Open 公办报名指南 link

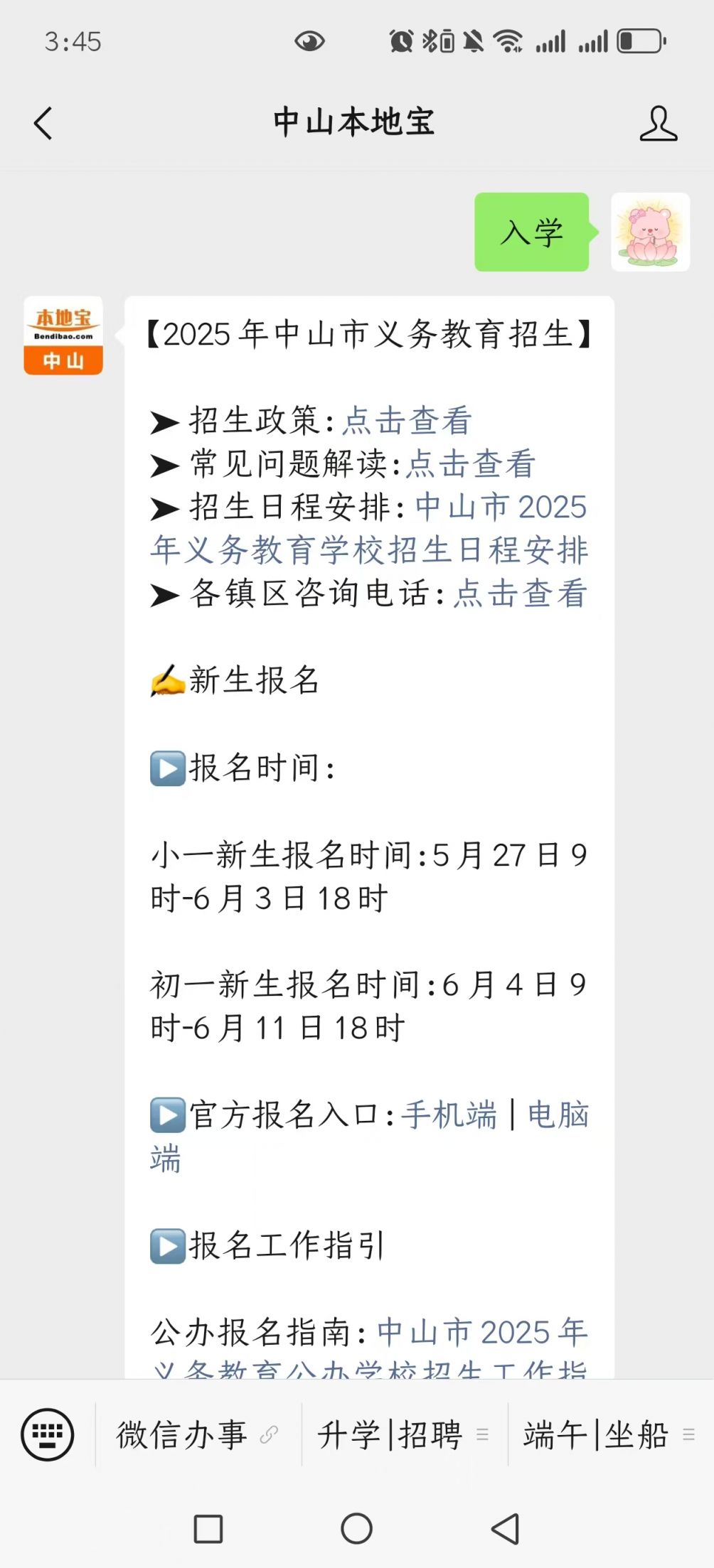click(481, 1331)
